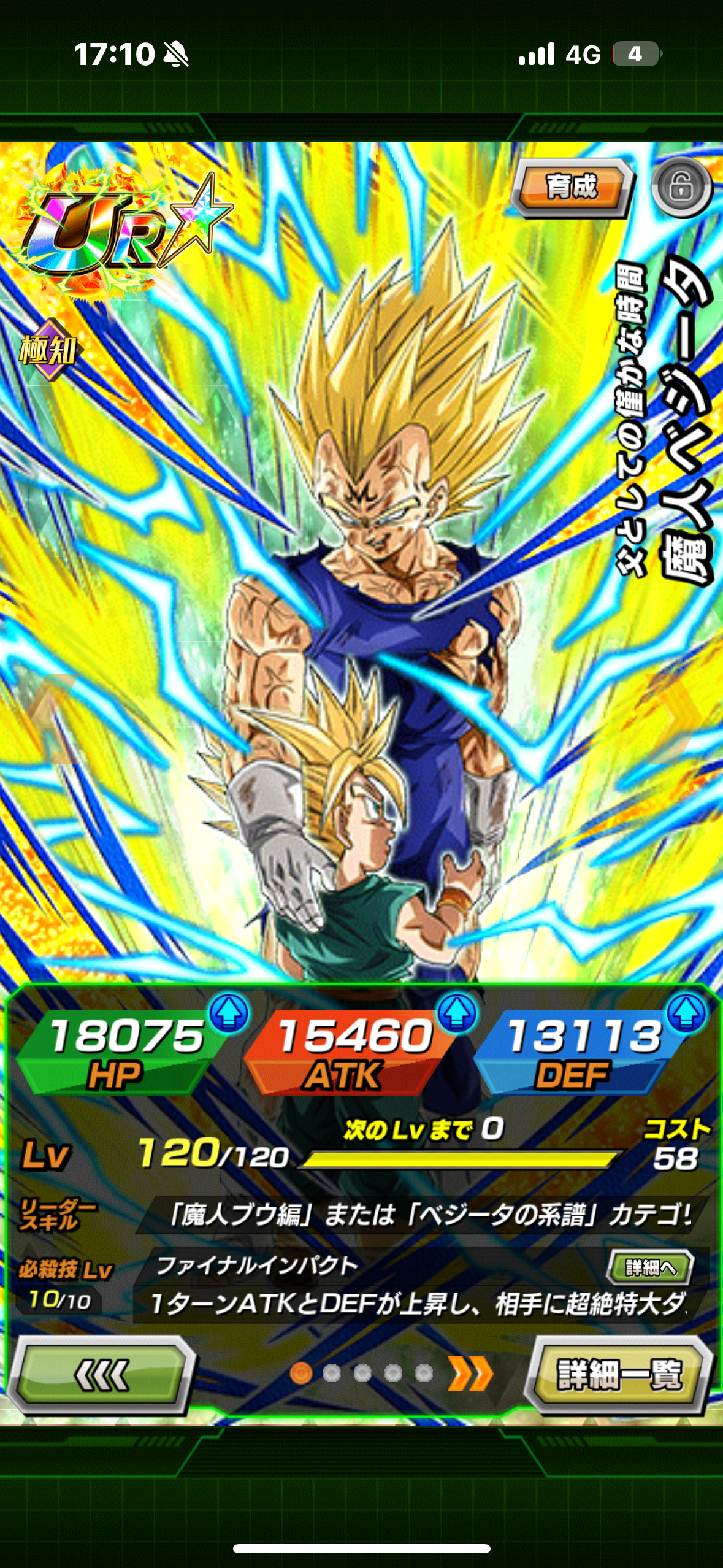Tap 詳細へ for super attack details
The width and height of the screenshot is (723, 1568).
point(650,1267)
